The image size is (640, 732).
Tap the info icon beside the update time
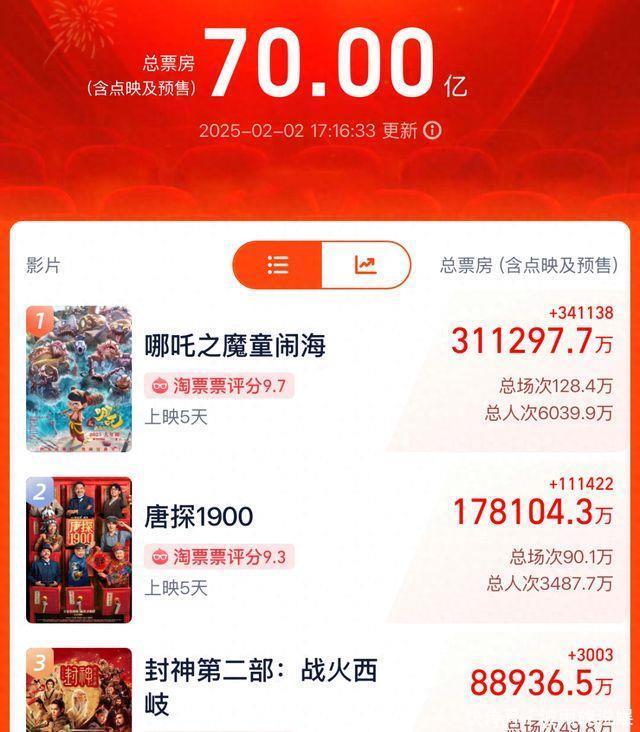pyautogui.click(x=432, y=131)
